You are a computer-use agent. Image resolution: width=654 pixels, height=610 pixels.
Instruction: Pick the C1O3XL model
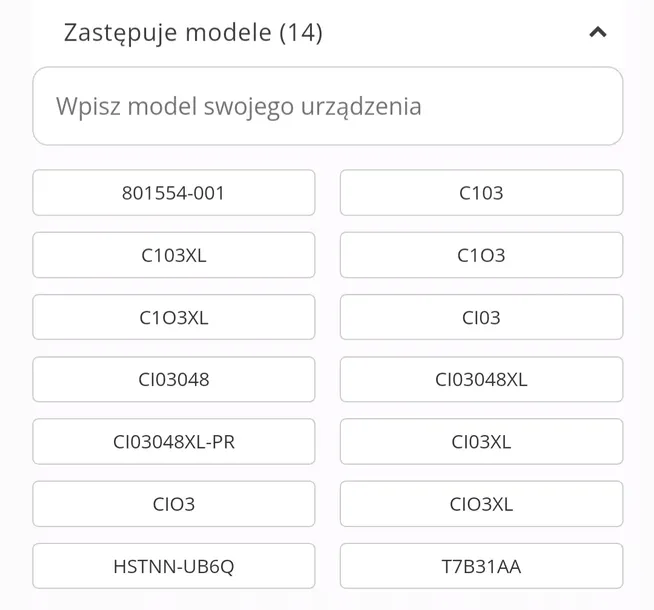(x=174, y=318)
